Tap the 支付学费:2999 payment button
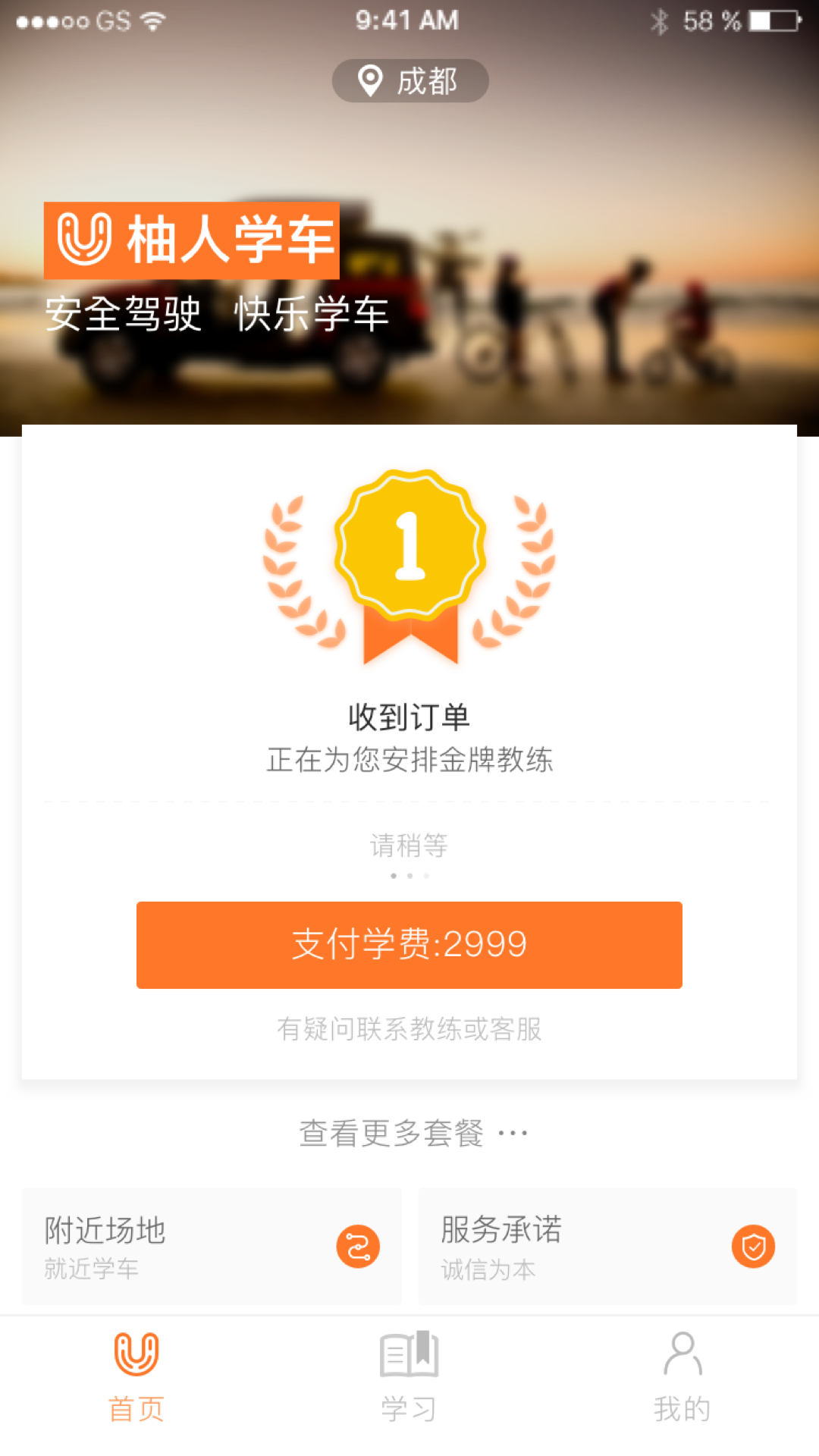The image size is (819, 1456). click(x=409, y=944)
